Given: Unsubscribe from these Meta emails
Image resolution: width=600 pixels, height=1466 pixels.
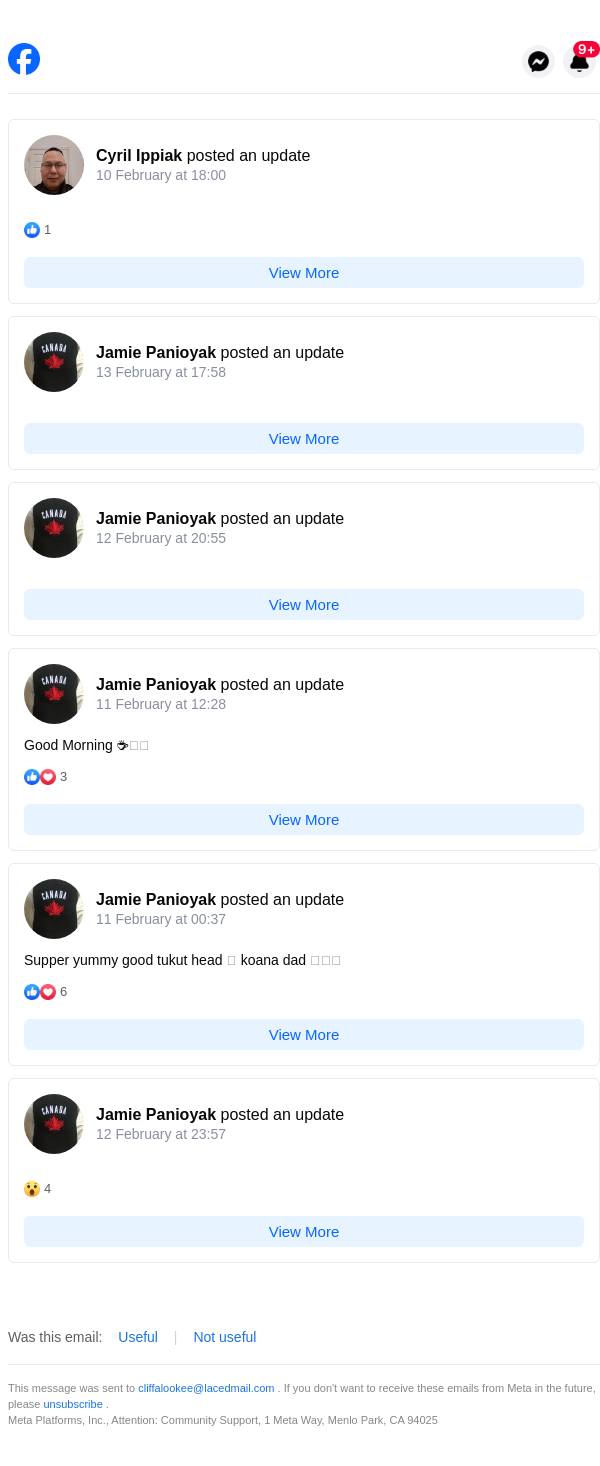Looking at the screenshot, I should [73, 1404].
